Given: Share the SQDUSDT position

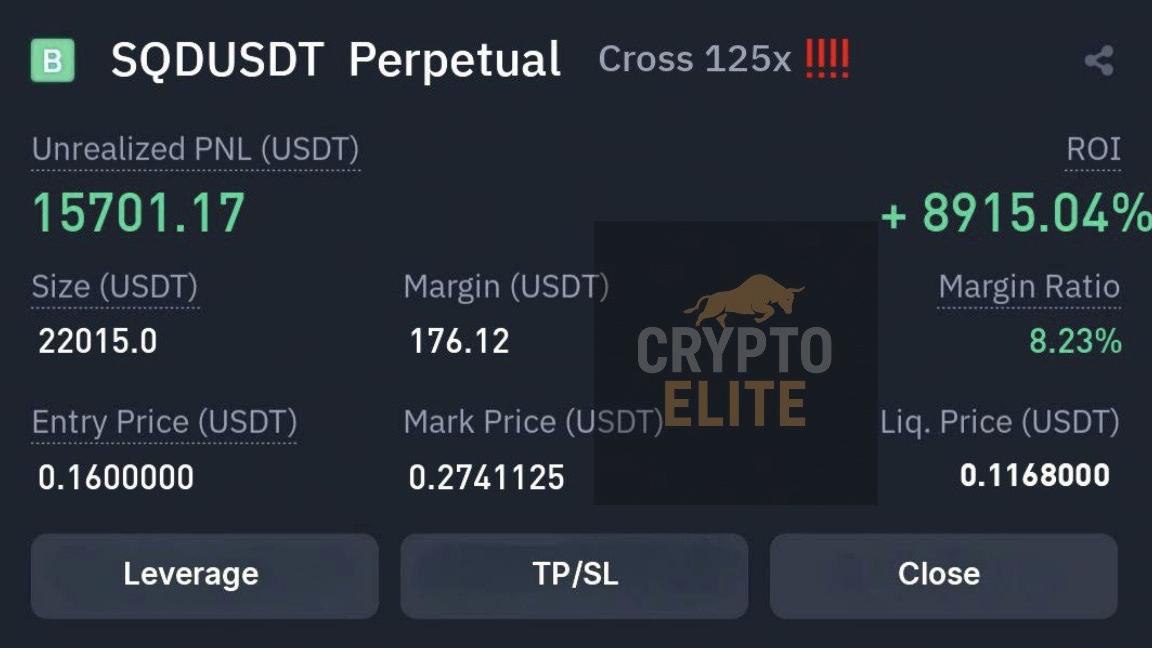Looking at the screenshot, I should tap(1099, 60).
